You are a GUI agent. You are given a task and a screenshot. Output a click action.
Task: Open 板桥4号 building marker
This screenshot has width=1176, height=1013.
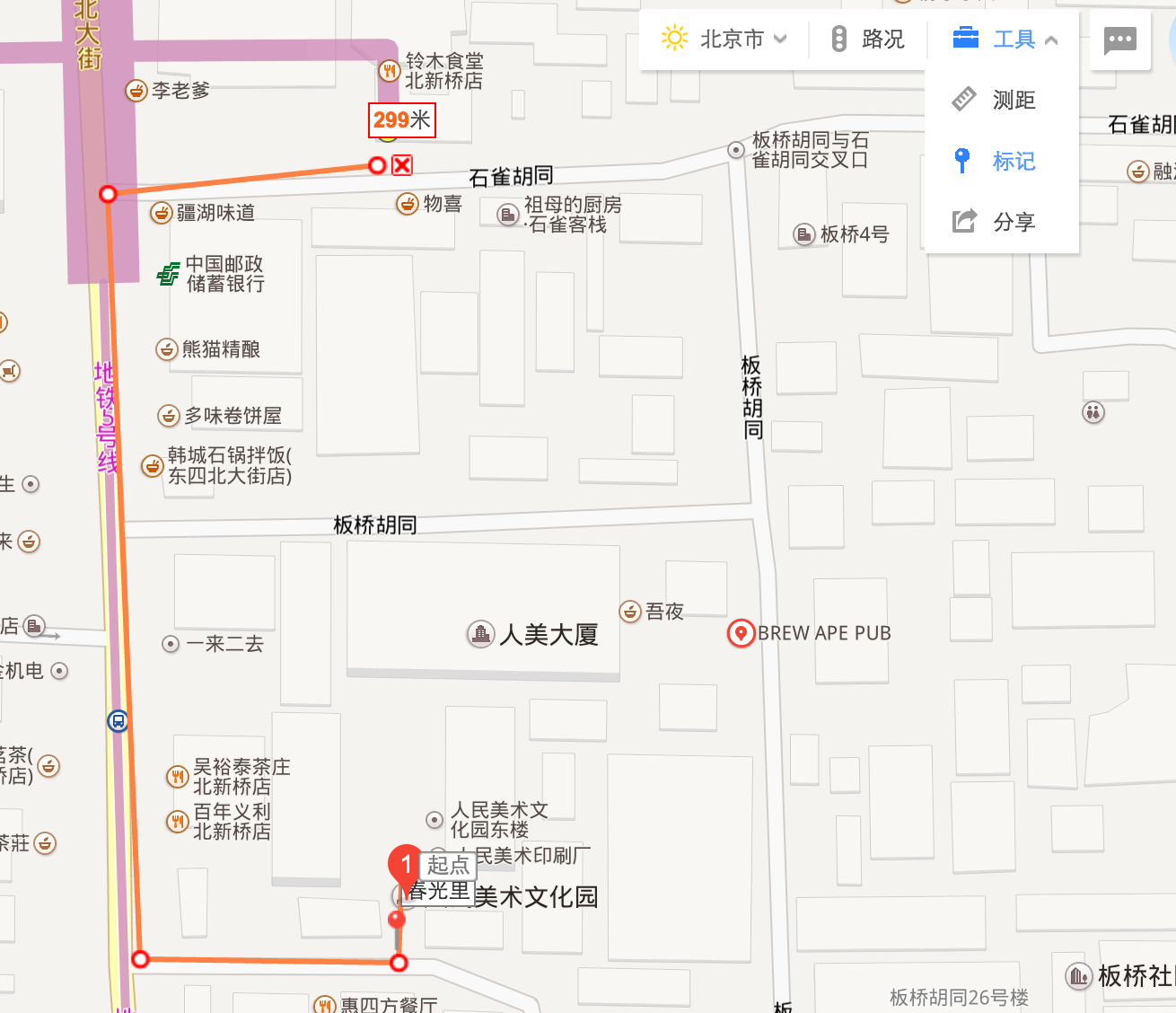[804, 234]
